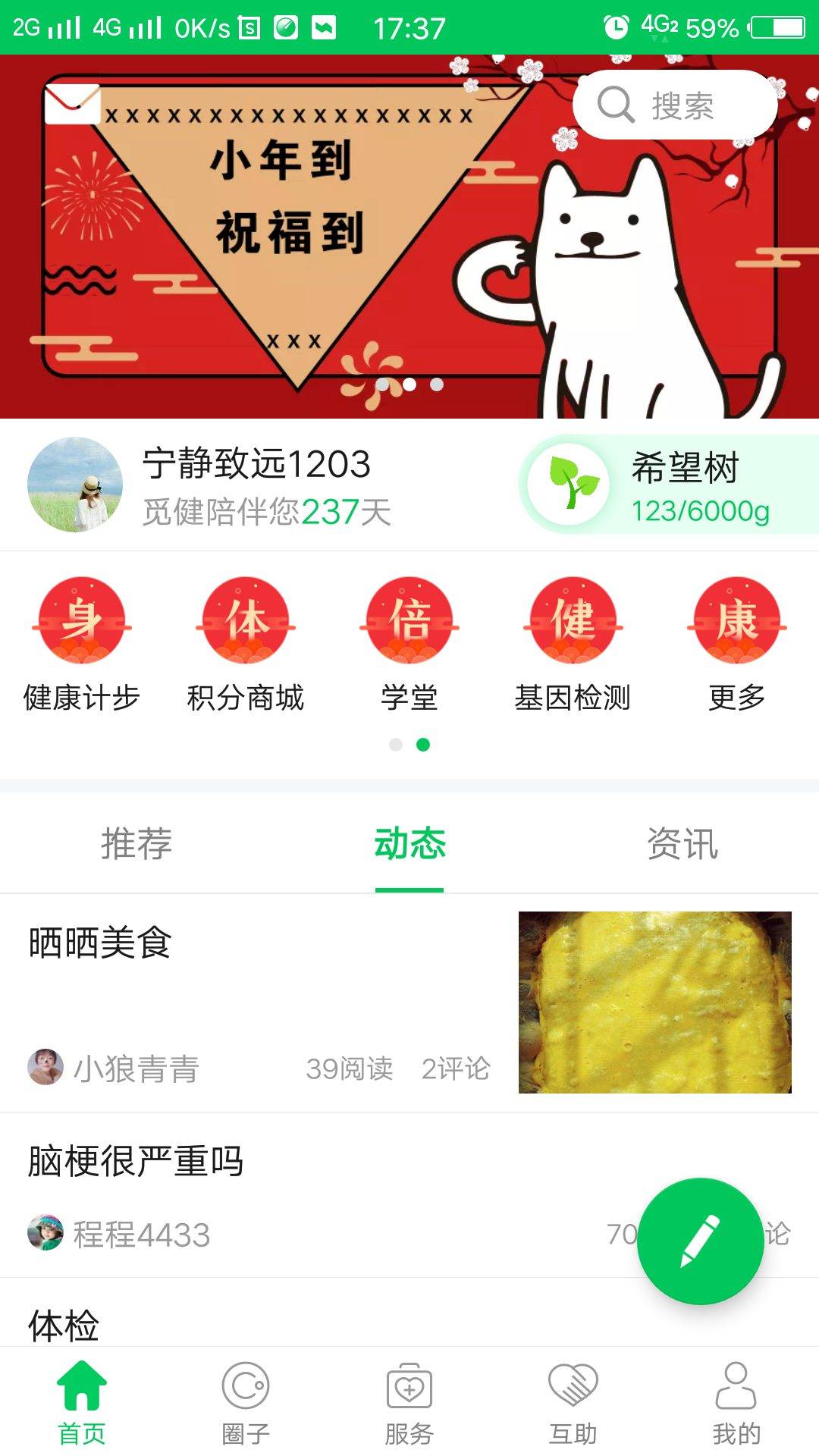
Task: Compose a new post with pencil button
Action: (700, 1241)
